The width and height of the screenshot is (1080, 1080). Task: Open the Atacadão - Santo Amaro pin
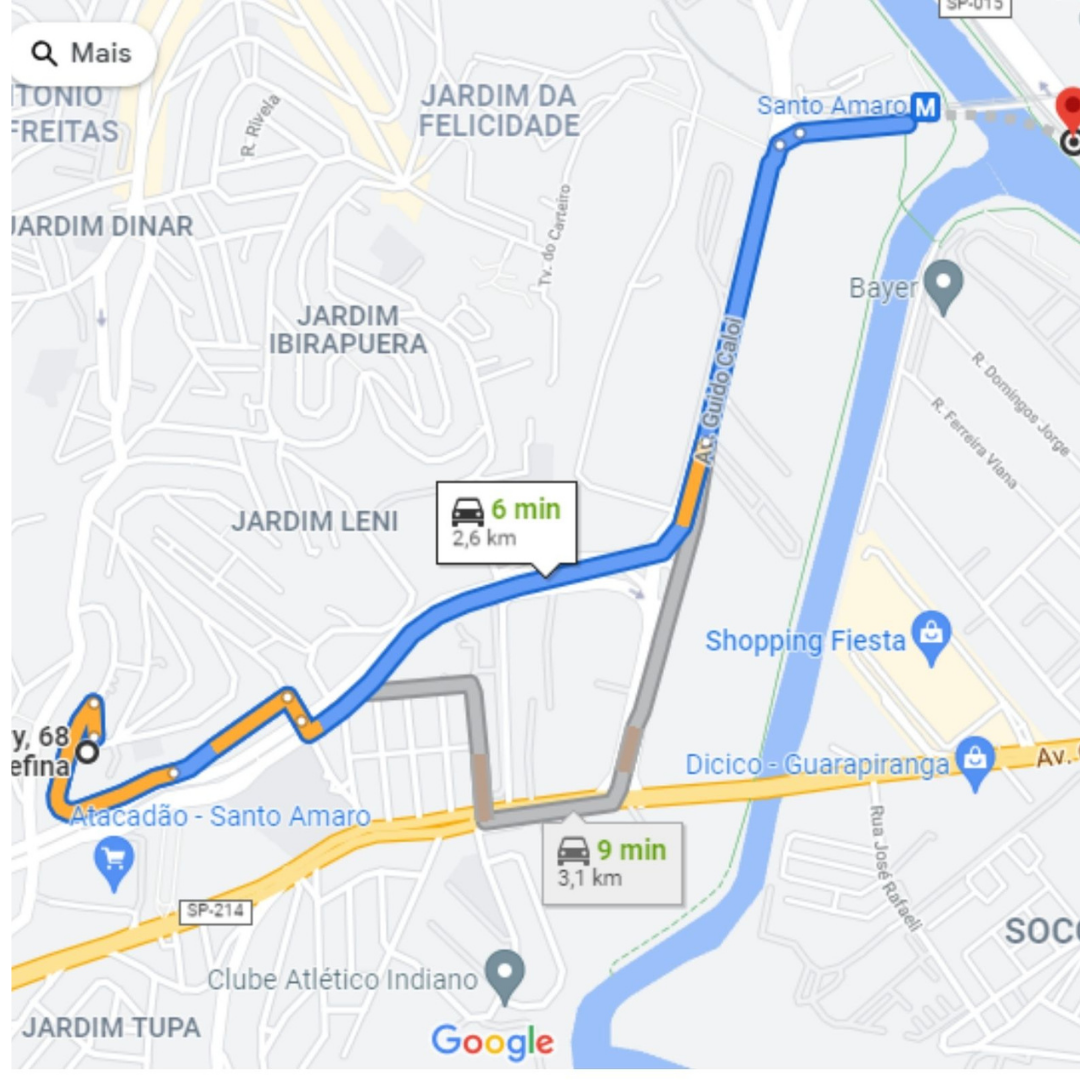coord(113,862)
